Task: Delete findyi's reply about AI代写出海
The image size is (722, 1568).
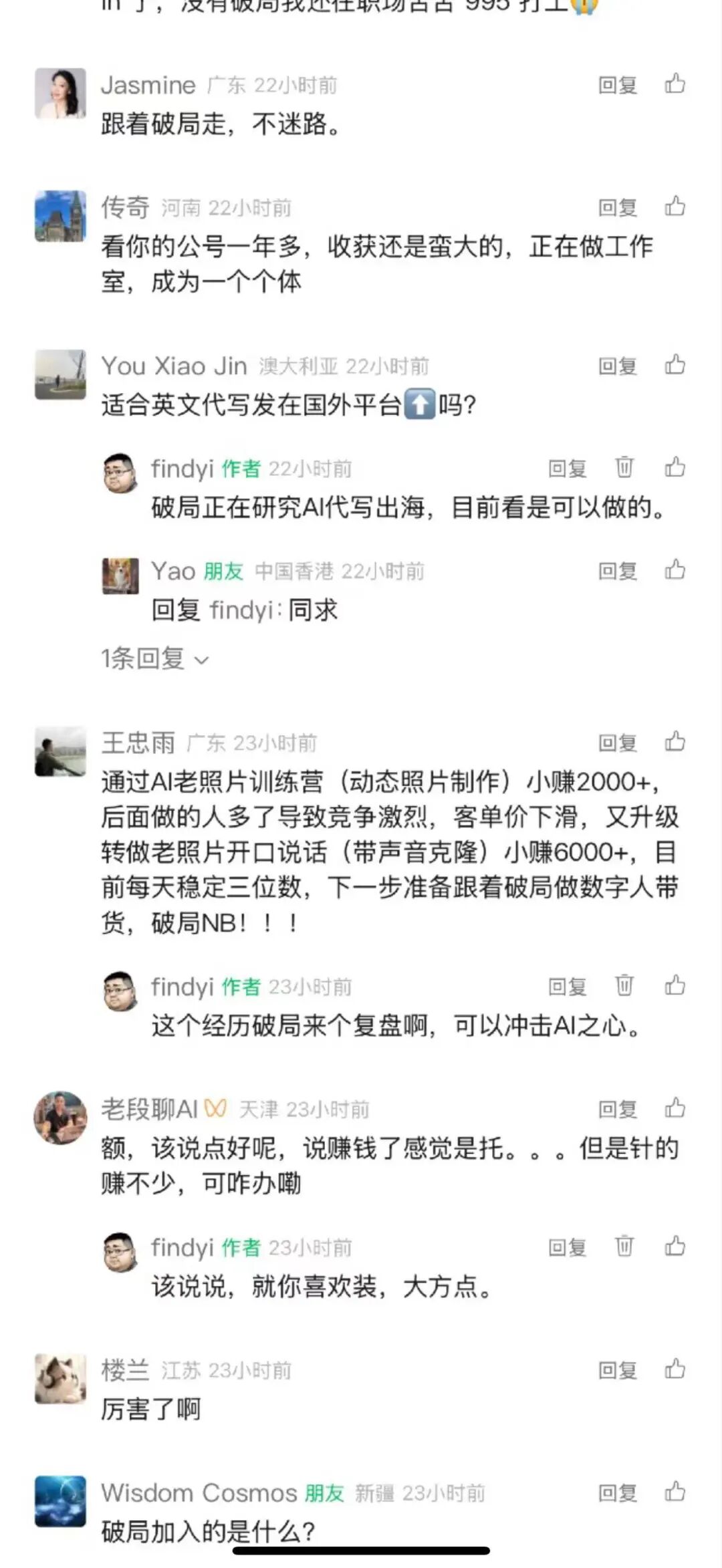Action: (624, 467)
